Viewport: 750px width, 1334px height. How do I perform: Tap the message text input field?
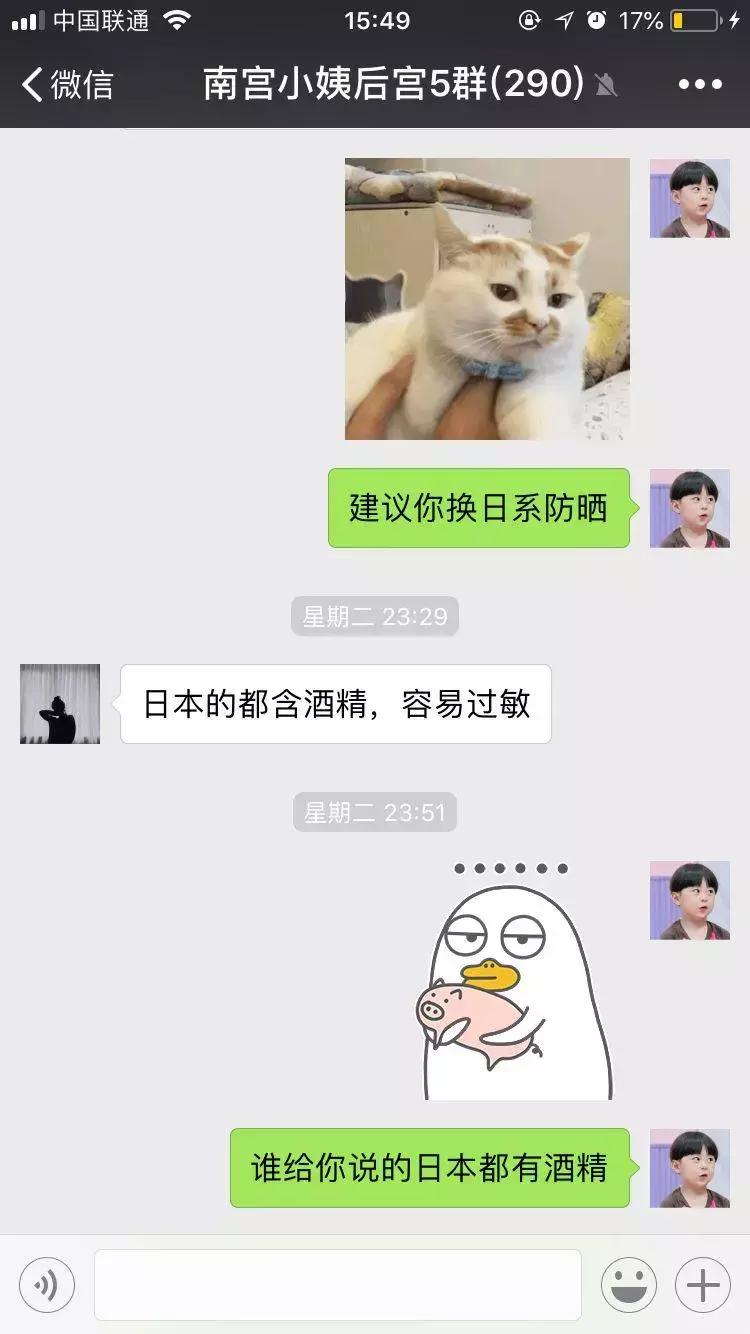(x=338, y=1285)
